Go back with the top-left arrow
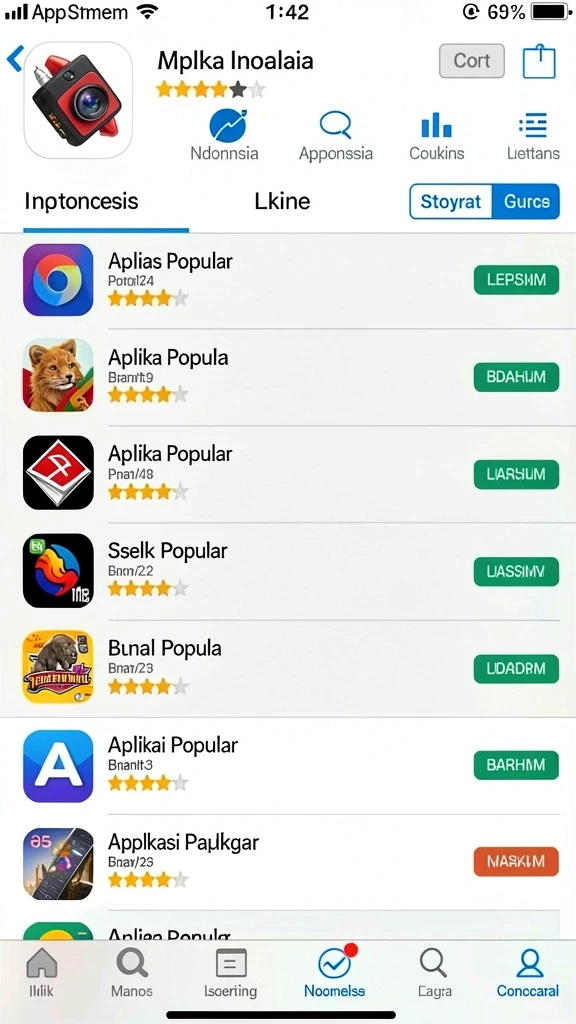Screen dimensions: 576x1024 click(x=14, y=59)
